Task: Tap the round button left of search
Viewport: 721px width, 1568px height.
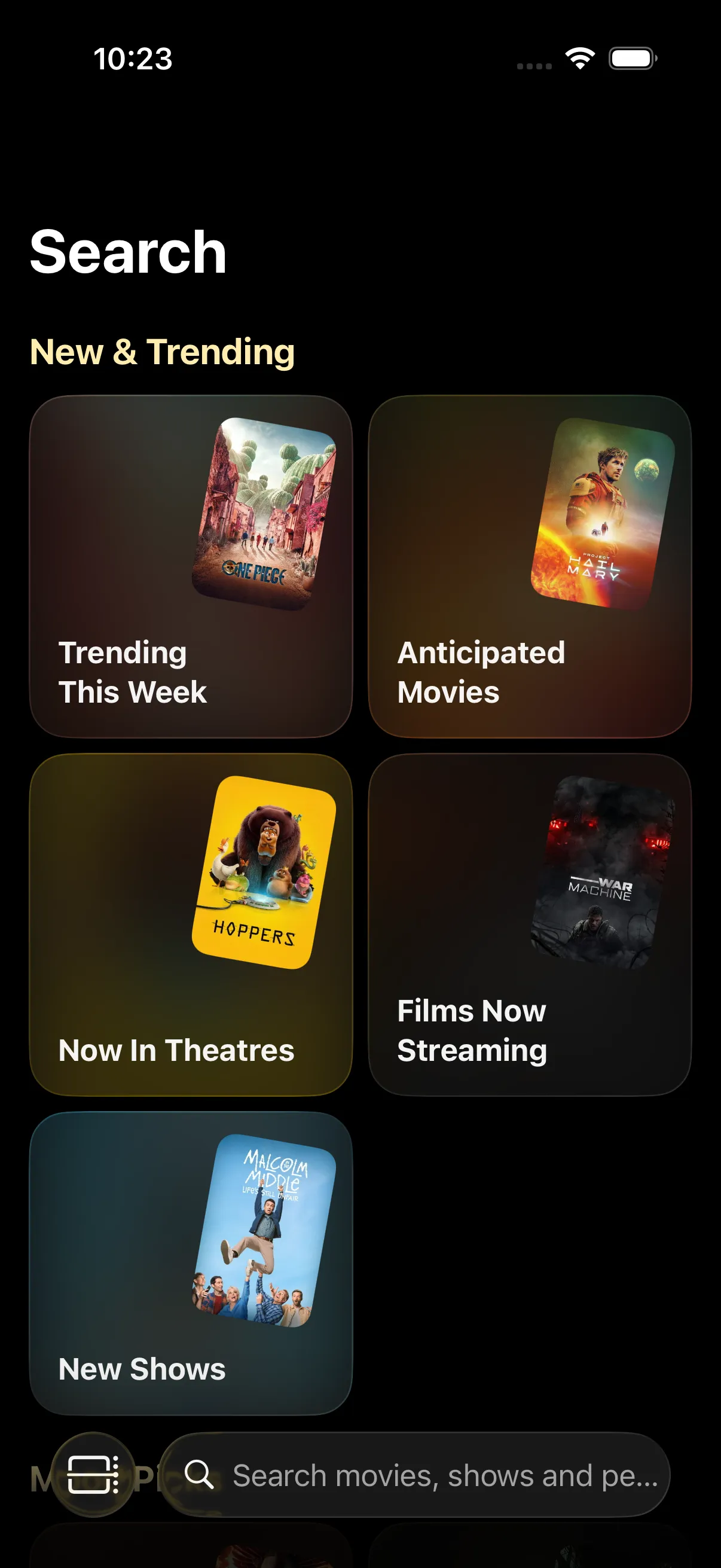Action: [93, 1475]
